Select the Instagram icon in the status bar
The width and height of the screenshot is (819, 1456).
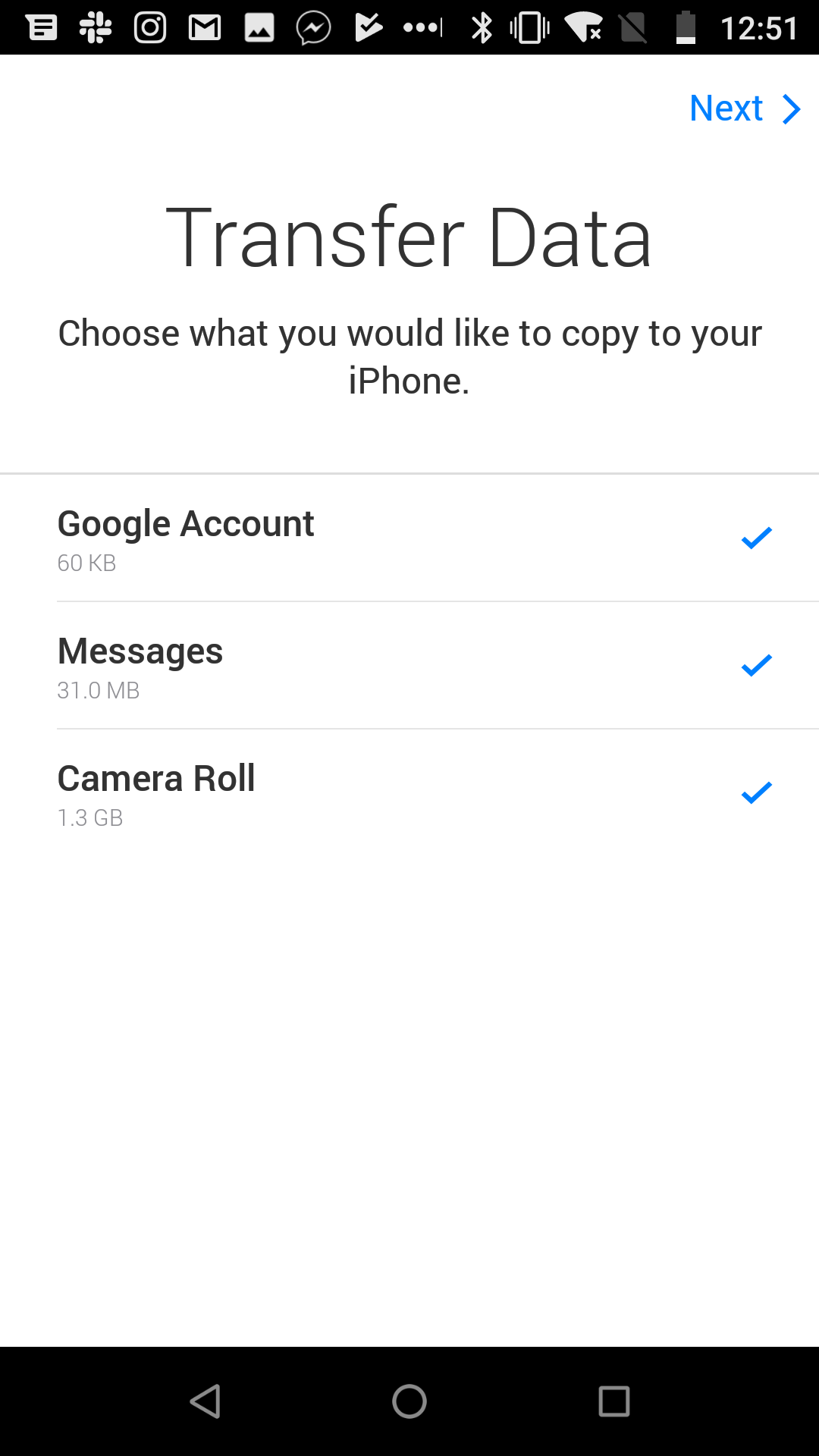[x=149, y=27]
